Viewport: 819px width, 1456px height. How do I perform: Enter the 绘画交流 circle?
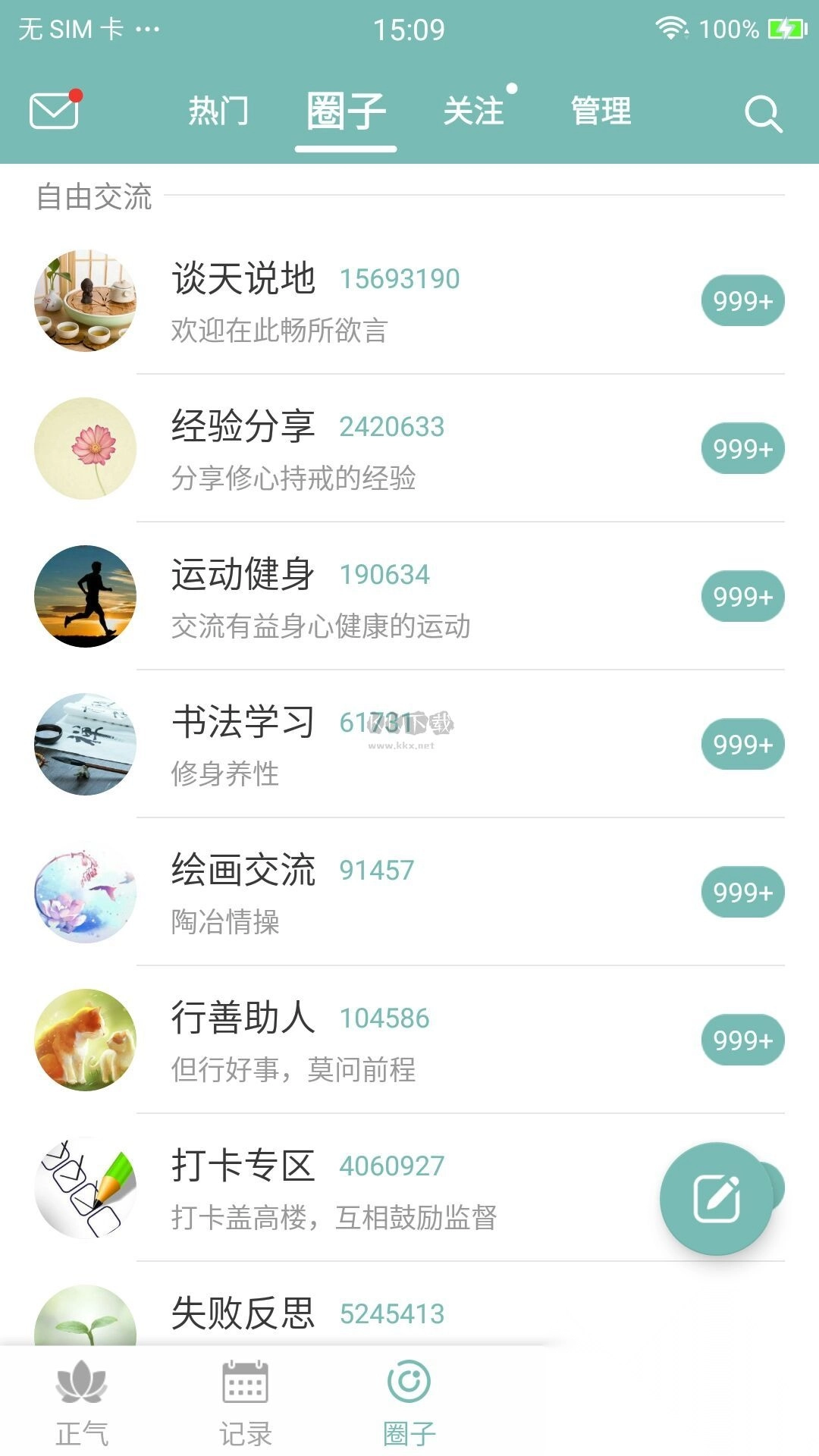(409, 893)
